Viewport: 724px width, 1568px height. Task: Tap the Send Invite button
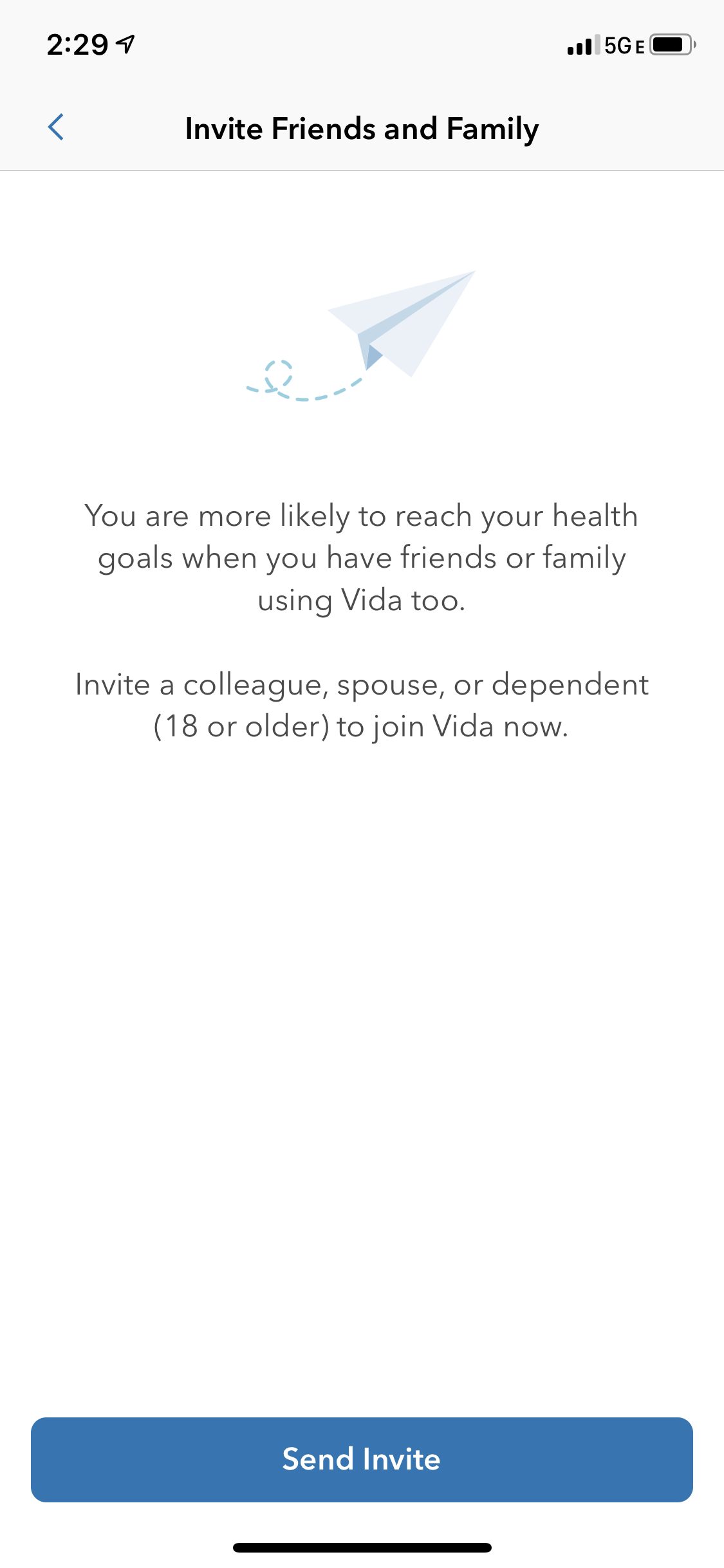click(362, 1459)
